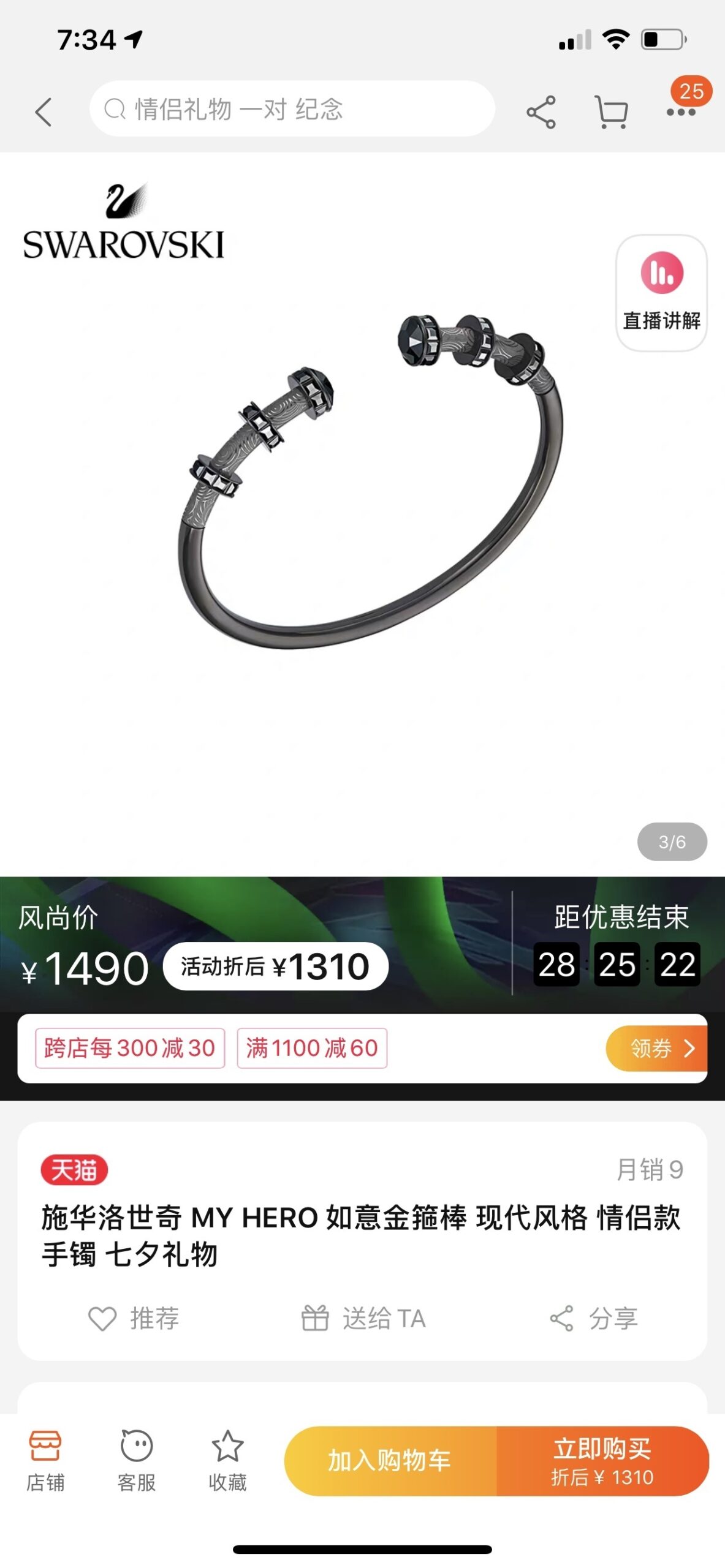Open the overflow menu with badge 25
The width and height of the screenshot is (725, 1568).
[681, 111]
